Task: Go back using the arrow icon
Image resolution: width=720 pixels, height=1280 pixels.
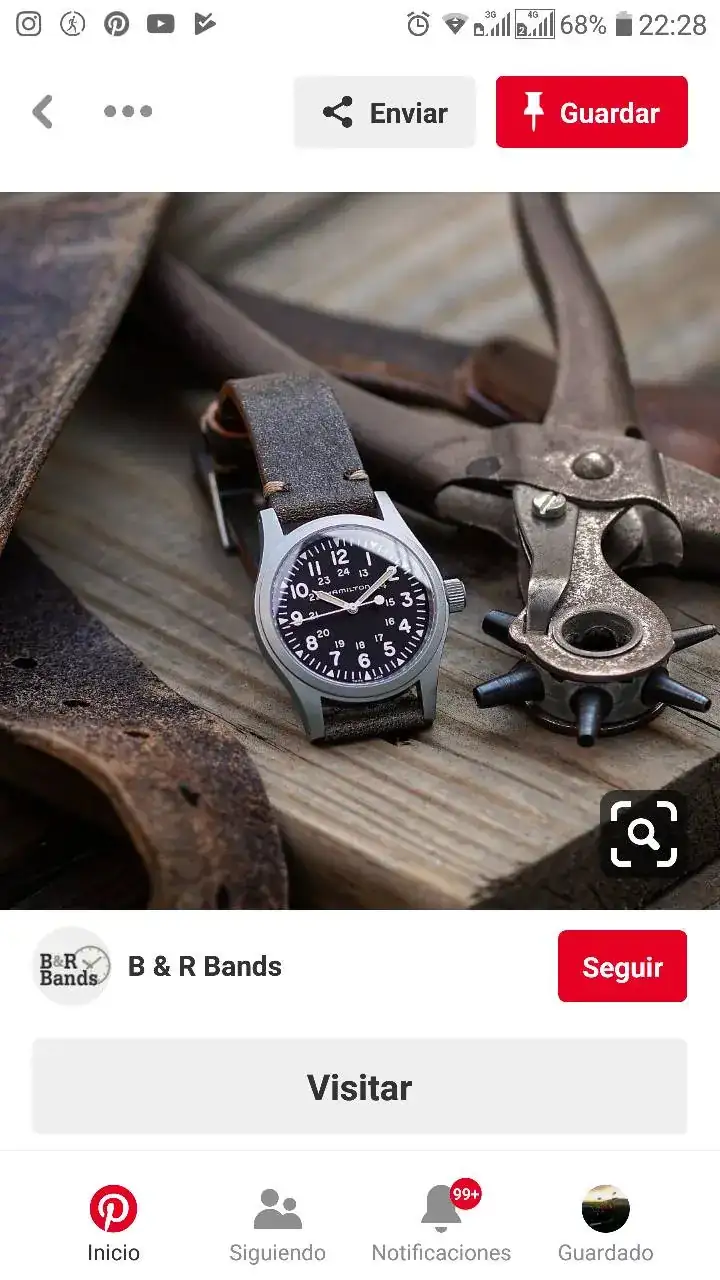Action: 42,112
